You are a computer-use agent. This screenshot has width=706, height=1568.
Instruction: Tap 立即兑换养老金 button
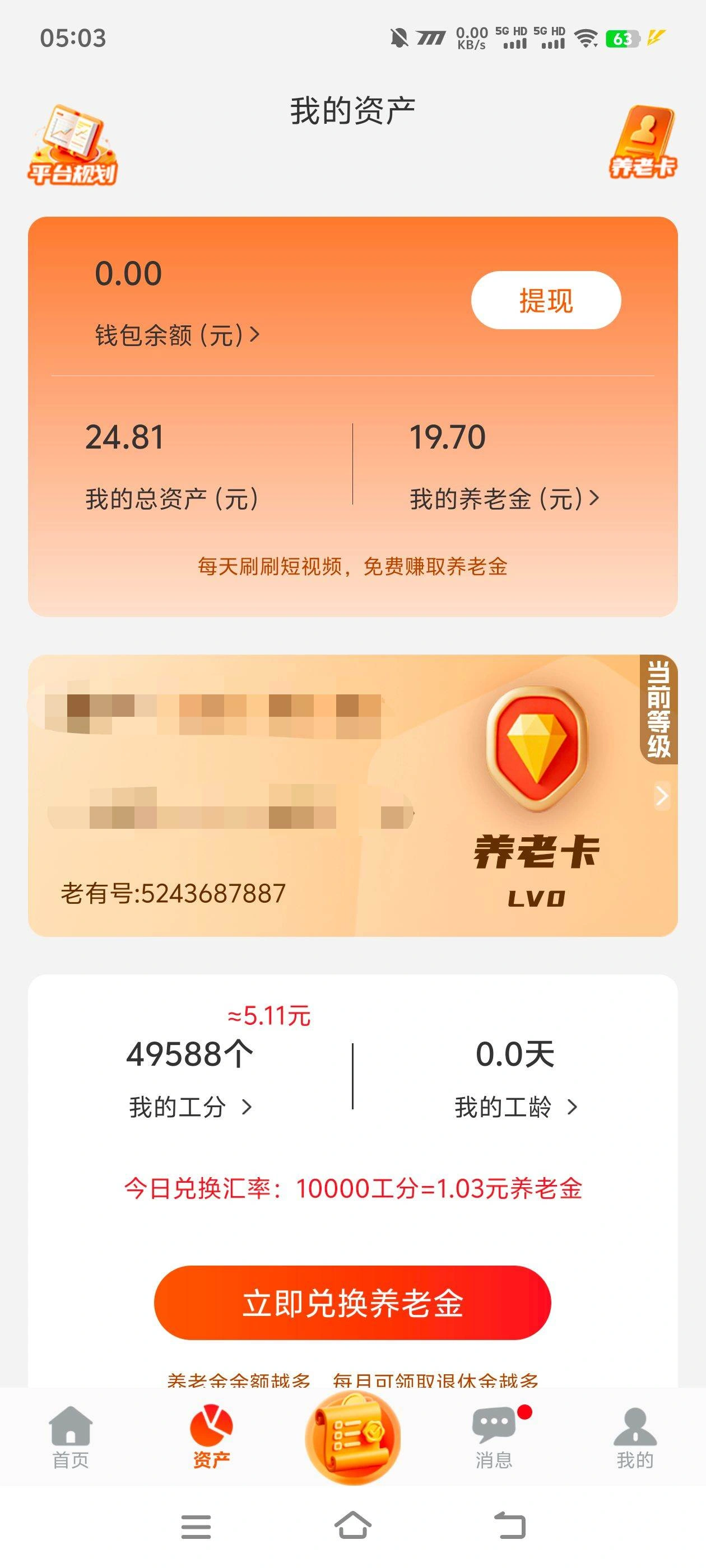(352, 1303)
